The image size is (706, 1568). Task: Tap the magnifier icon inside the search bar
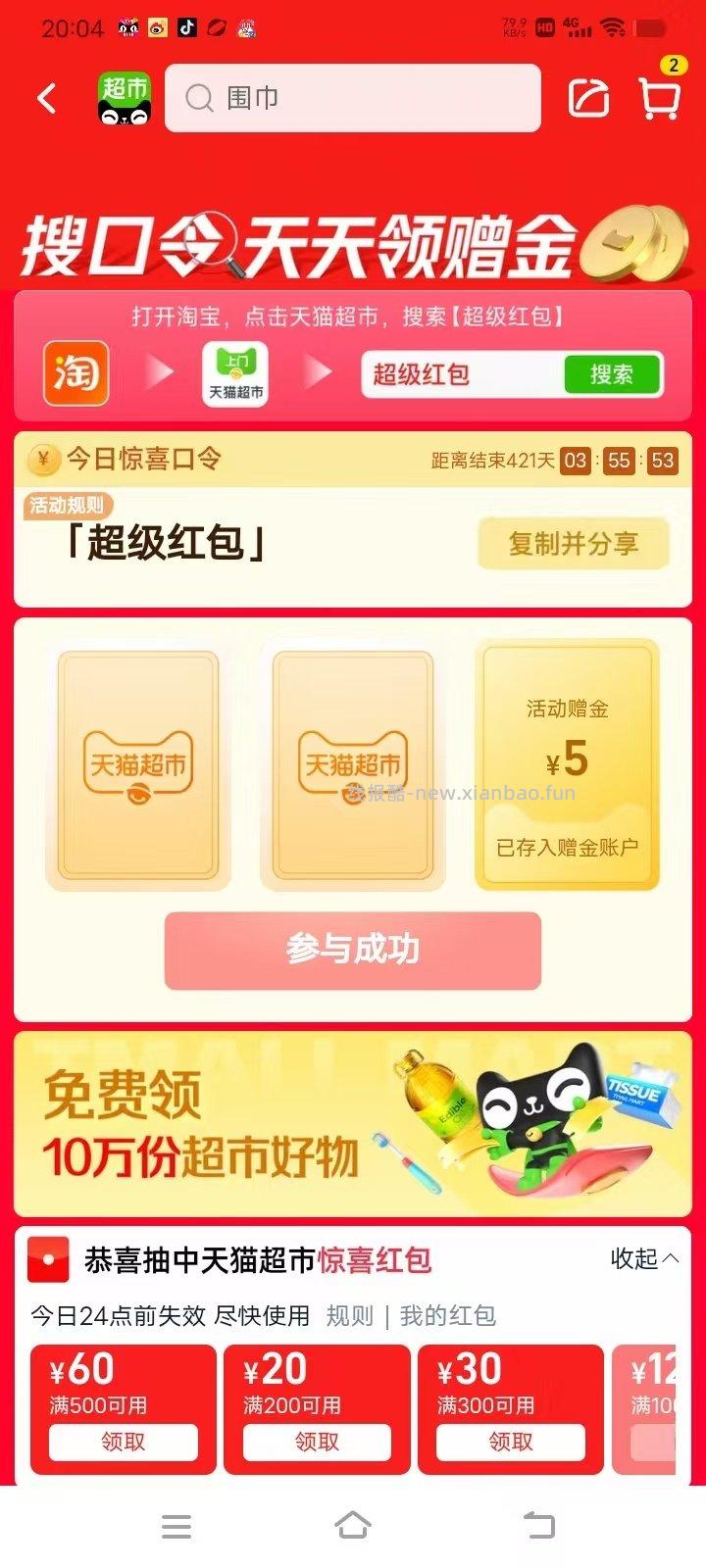(x=199, y=98)
